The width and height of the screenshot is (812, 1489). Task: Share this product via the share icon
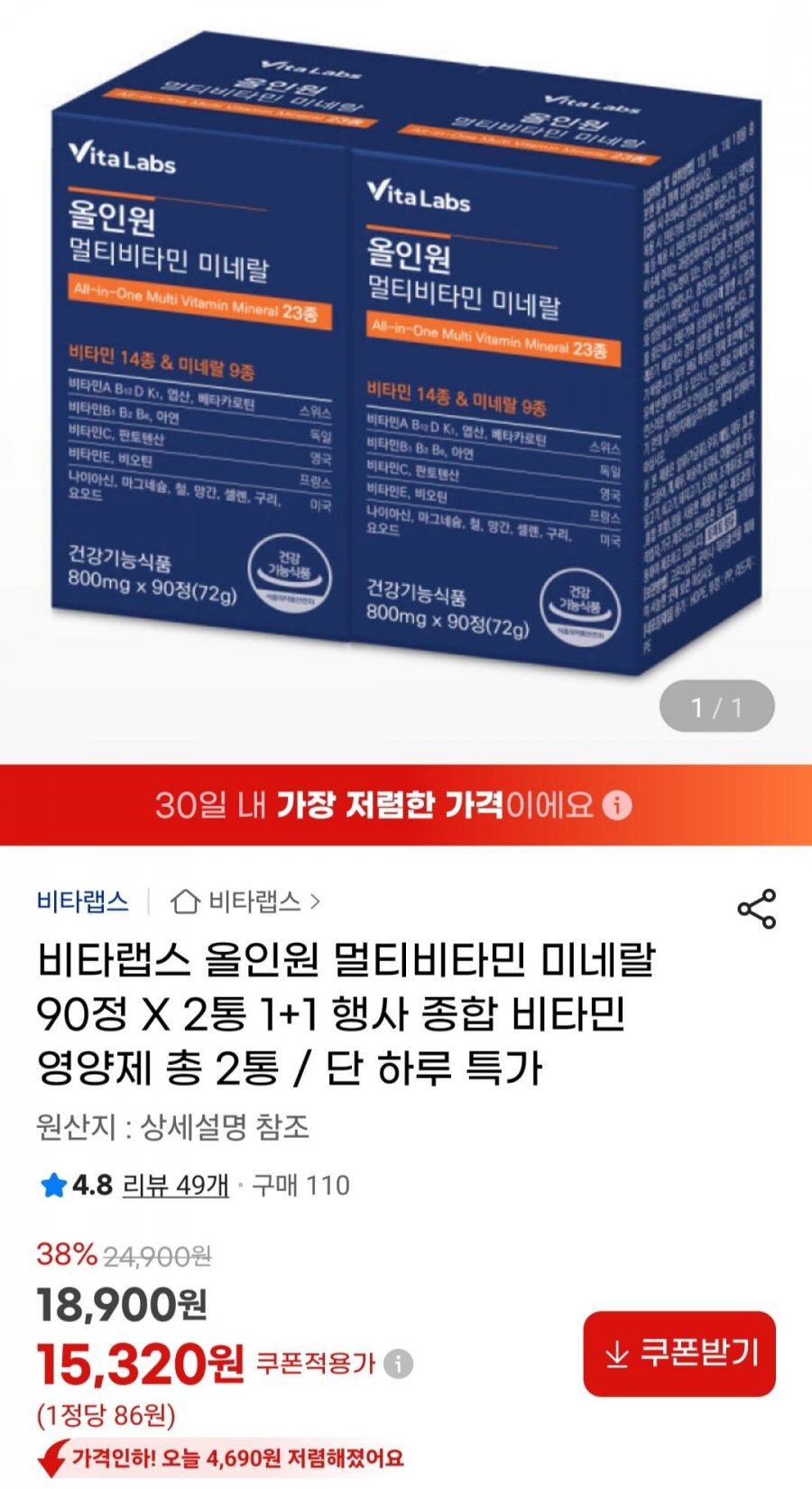[756, 909]
